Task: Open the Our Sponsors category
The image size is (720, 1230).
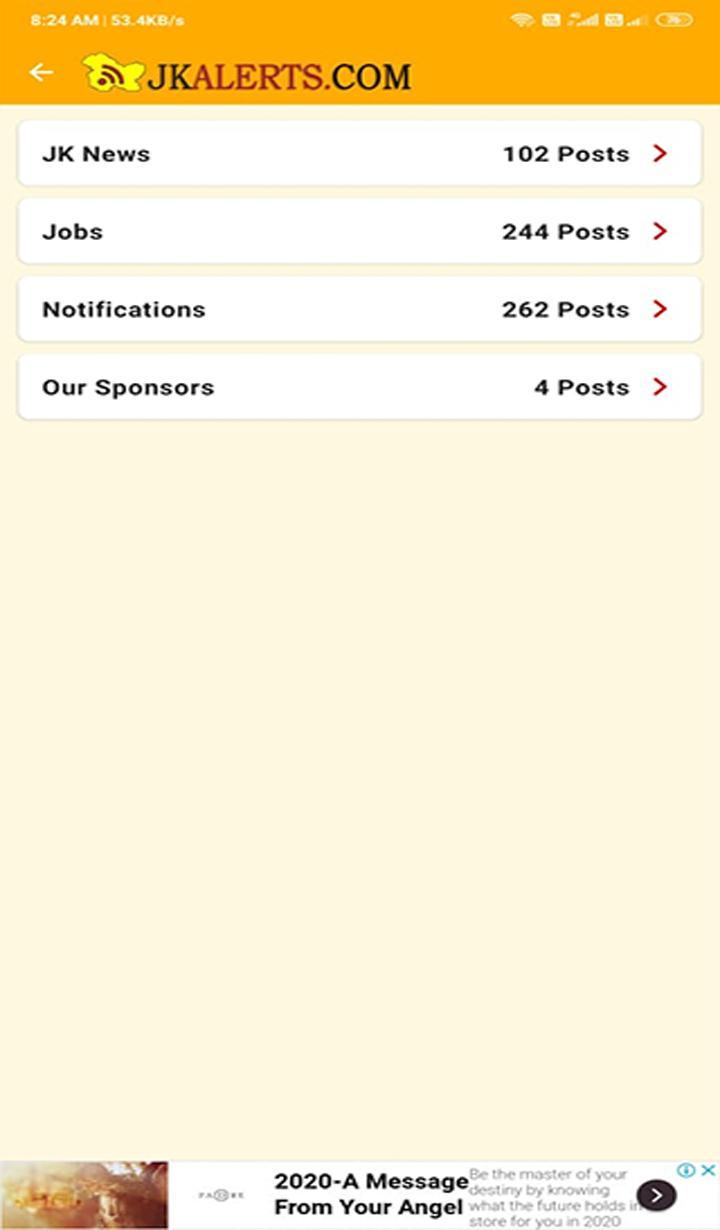Action: pyautogui.click(x=359, y=388)
